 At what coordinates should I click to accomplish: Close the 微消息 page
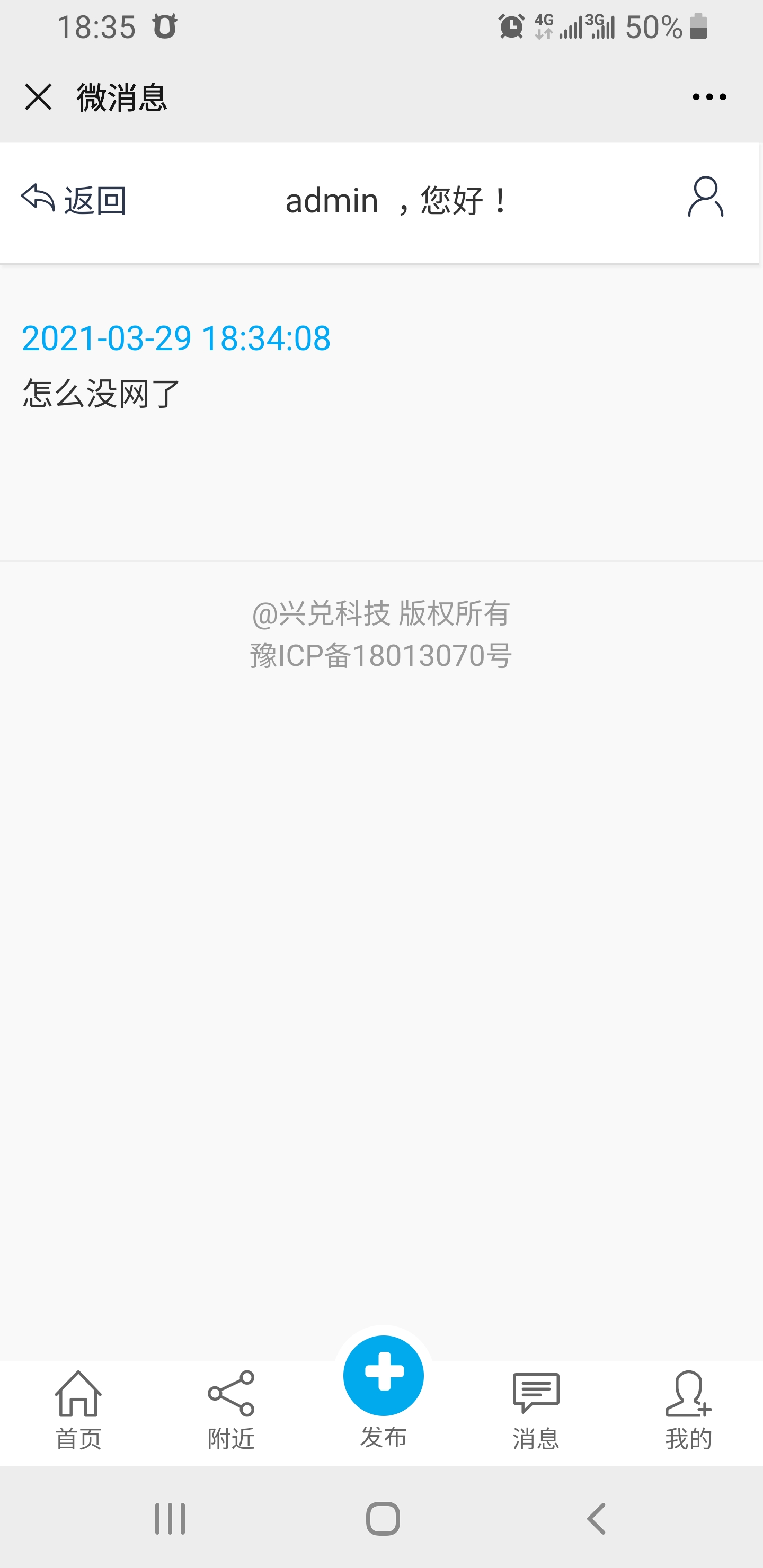38,97
